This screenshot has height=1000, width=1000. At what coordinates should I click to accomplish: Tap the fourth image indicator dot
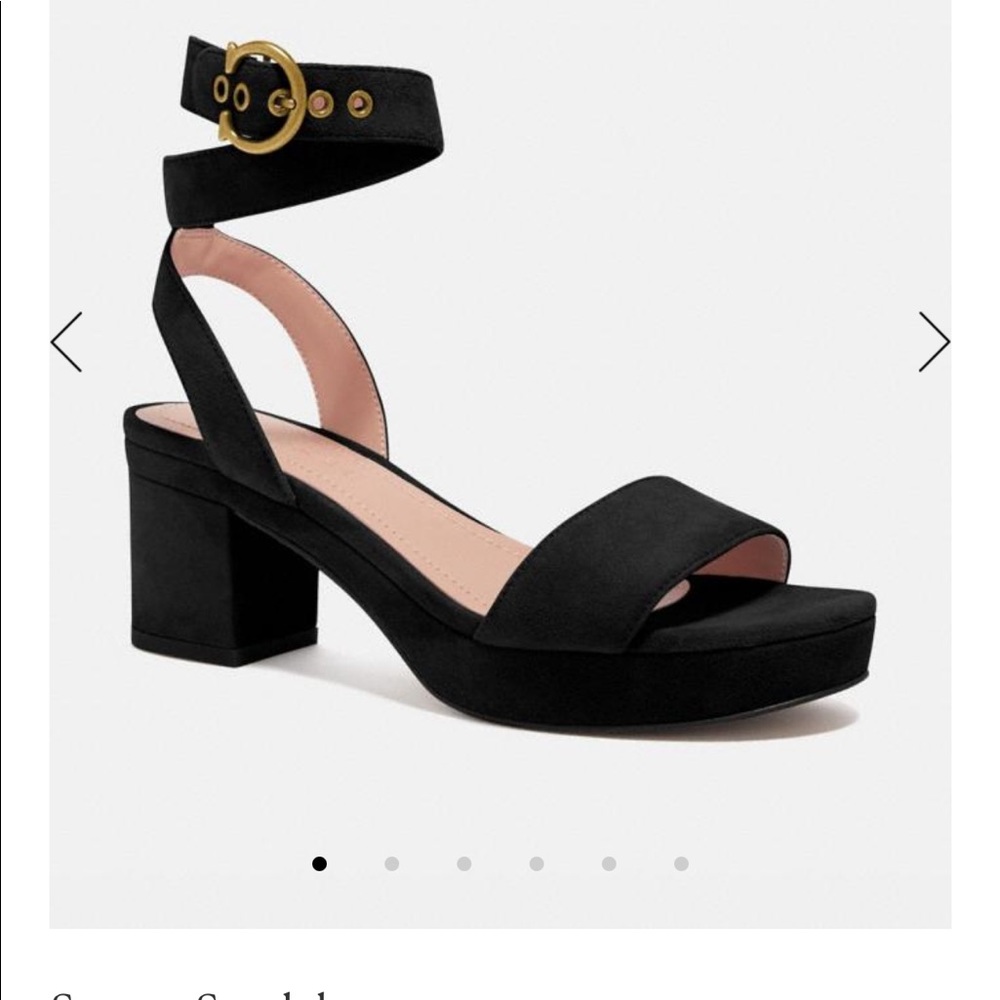tap(537, 864)
